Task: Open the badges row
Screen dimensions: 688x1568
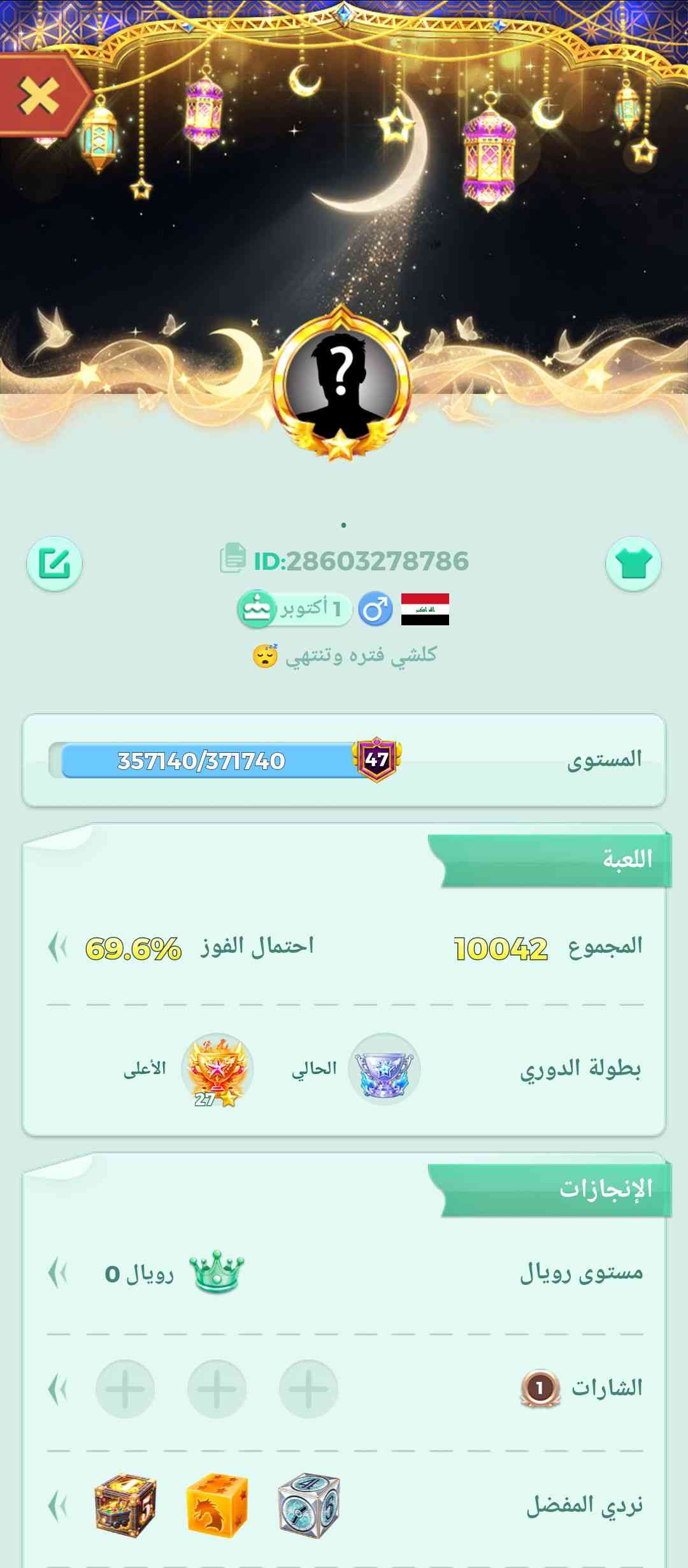Action: pos(57,1390)
